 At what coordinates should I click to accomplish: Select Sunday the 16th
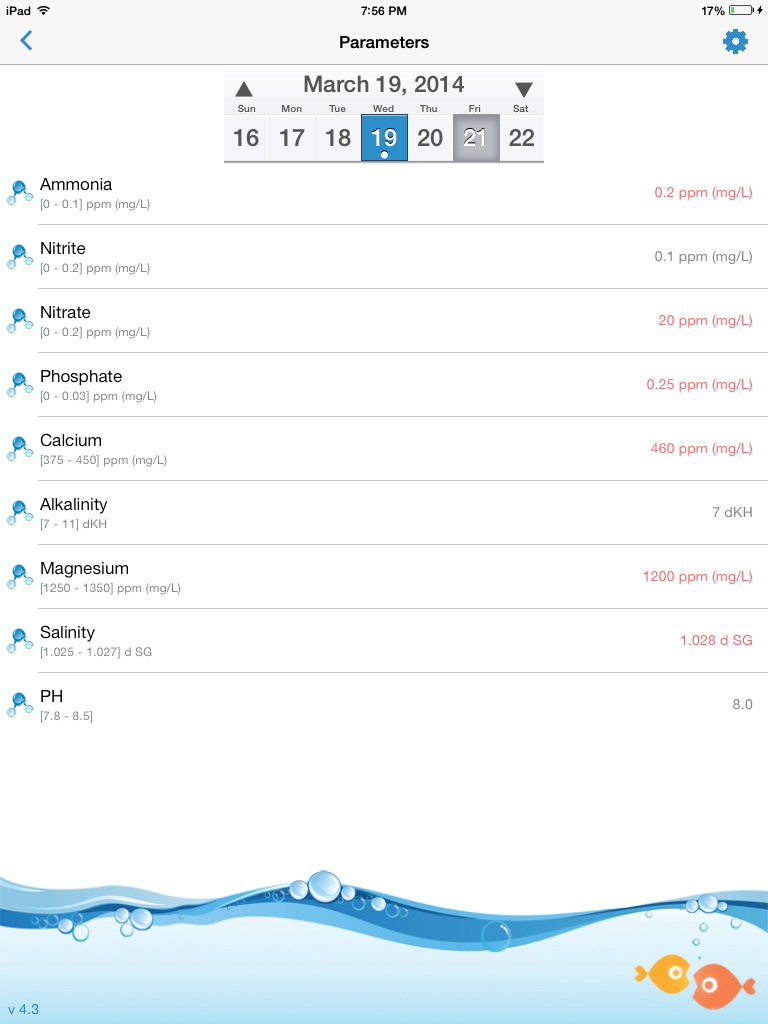246,137
